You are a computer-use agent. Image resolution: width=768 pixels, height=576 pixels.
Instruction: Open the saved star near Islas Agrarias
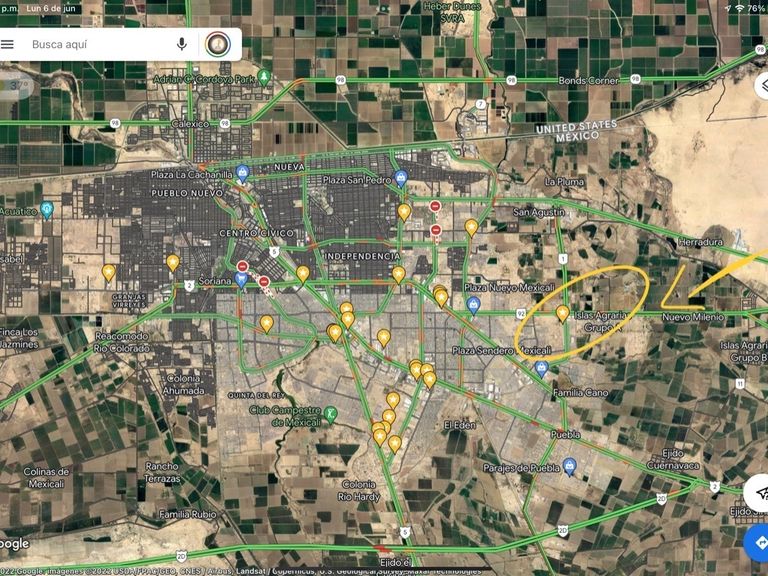(562, 313)
